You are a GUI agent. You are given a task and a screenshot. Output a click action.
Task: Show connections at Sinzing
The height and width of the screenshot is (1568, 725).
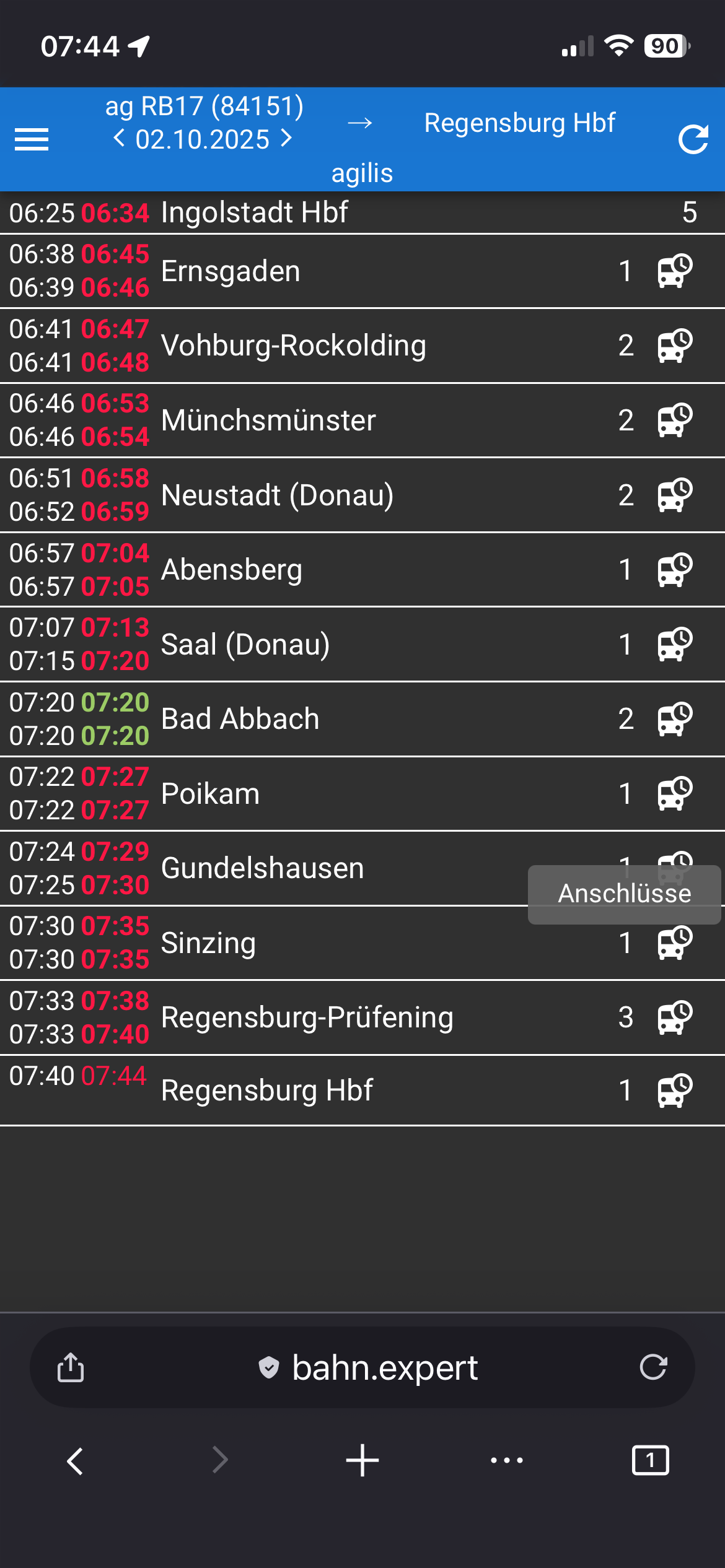(x=674, y=943)
